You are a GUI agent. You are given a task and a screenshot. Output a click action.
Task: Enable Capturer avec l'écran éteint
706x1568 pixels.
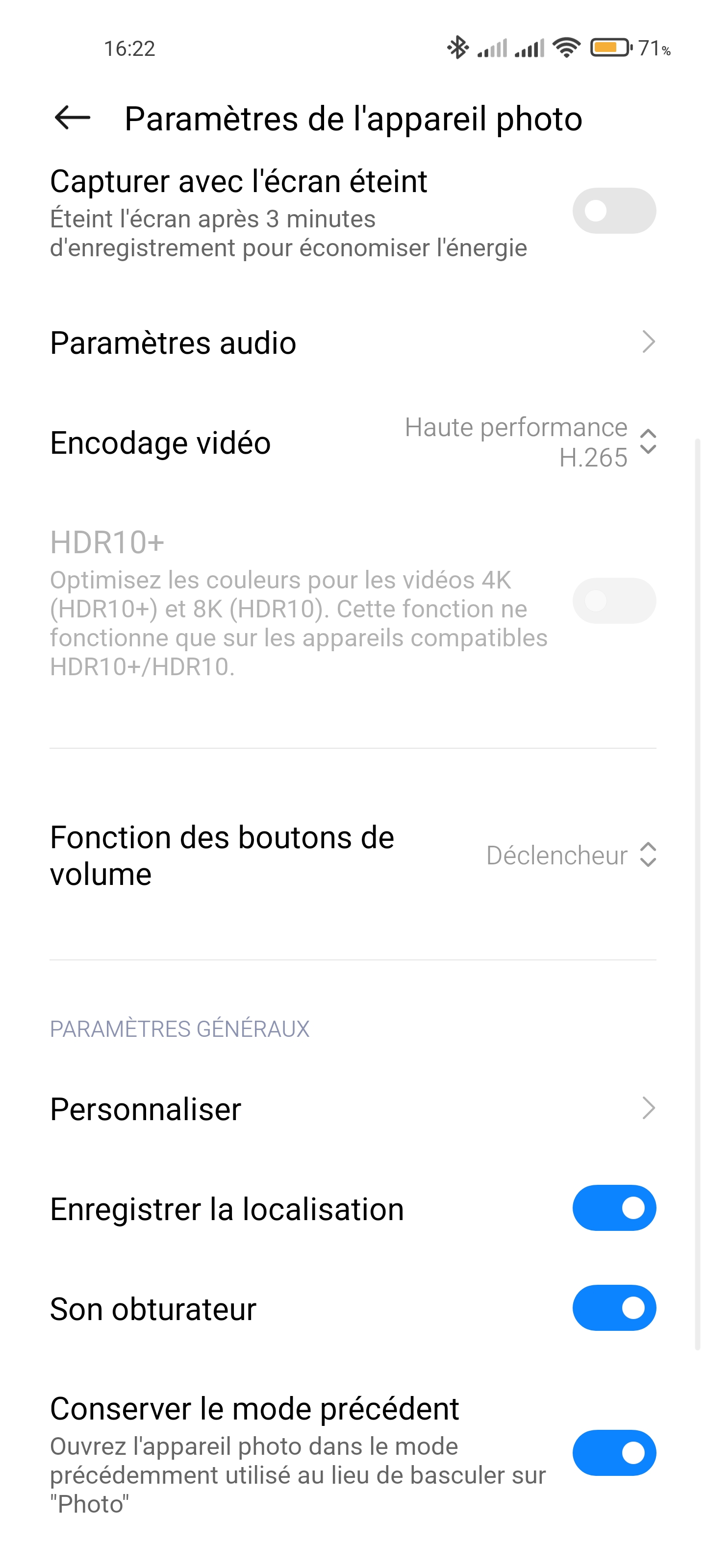(x=613, y=211)
